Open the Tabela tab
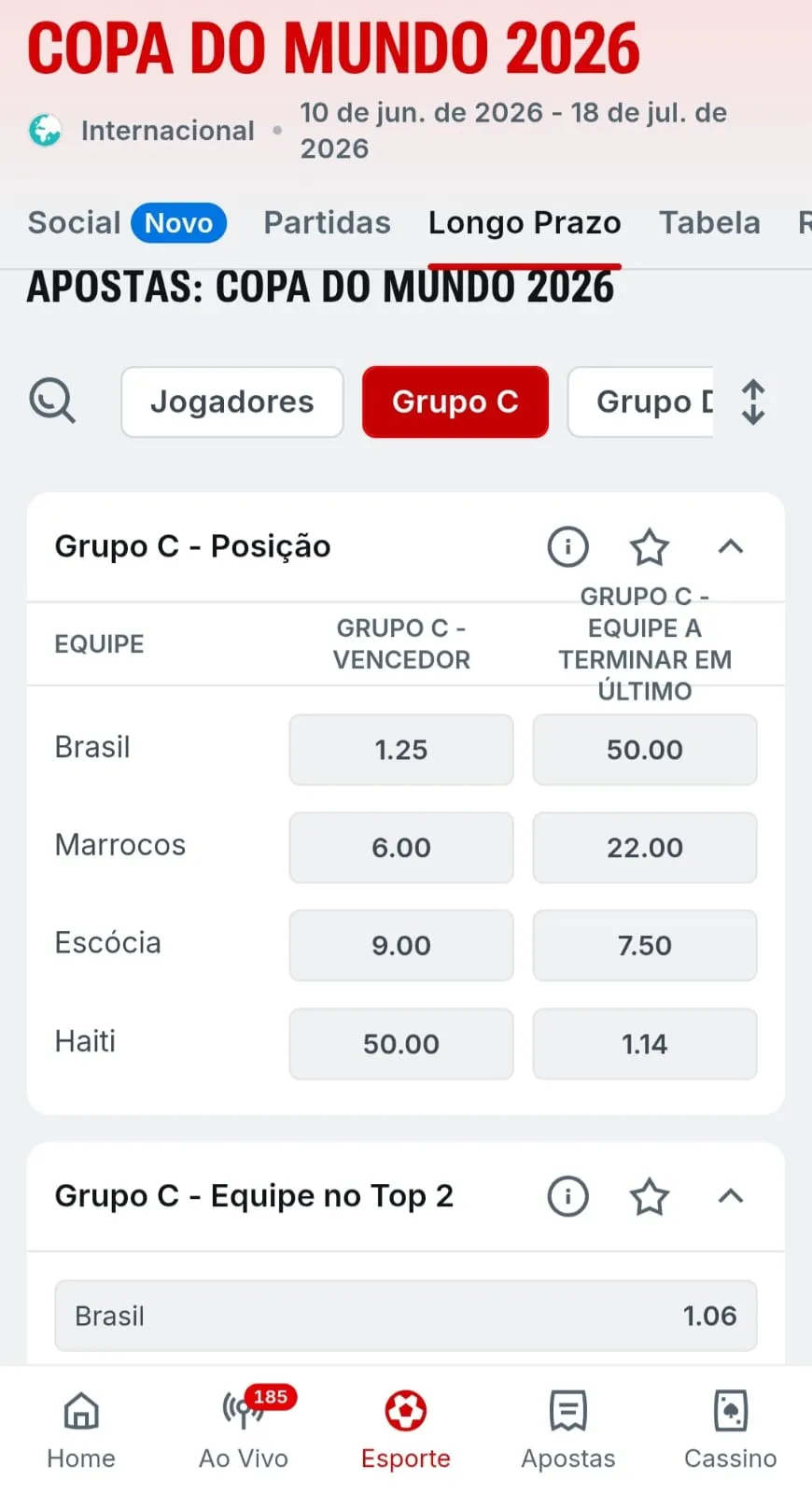The height and width of the screenshot is (1494, 812). (x=709, y=222)
